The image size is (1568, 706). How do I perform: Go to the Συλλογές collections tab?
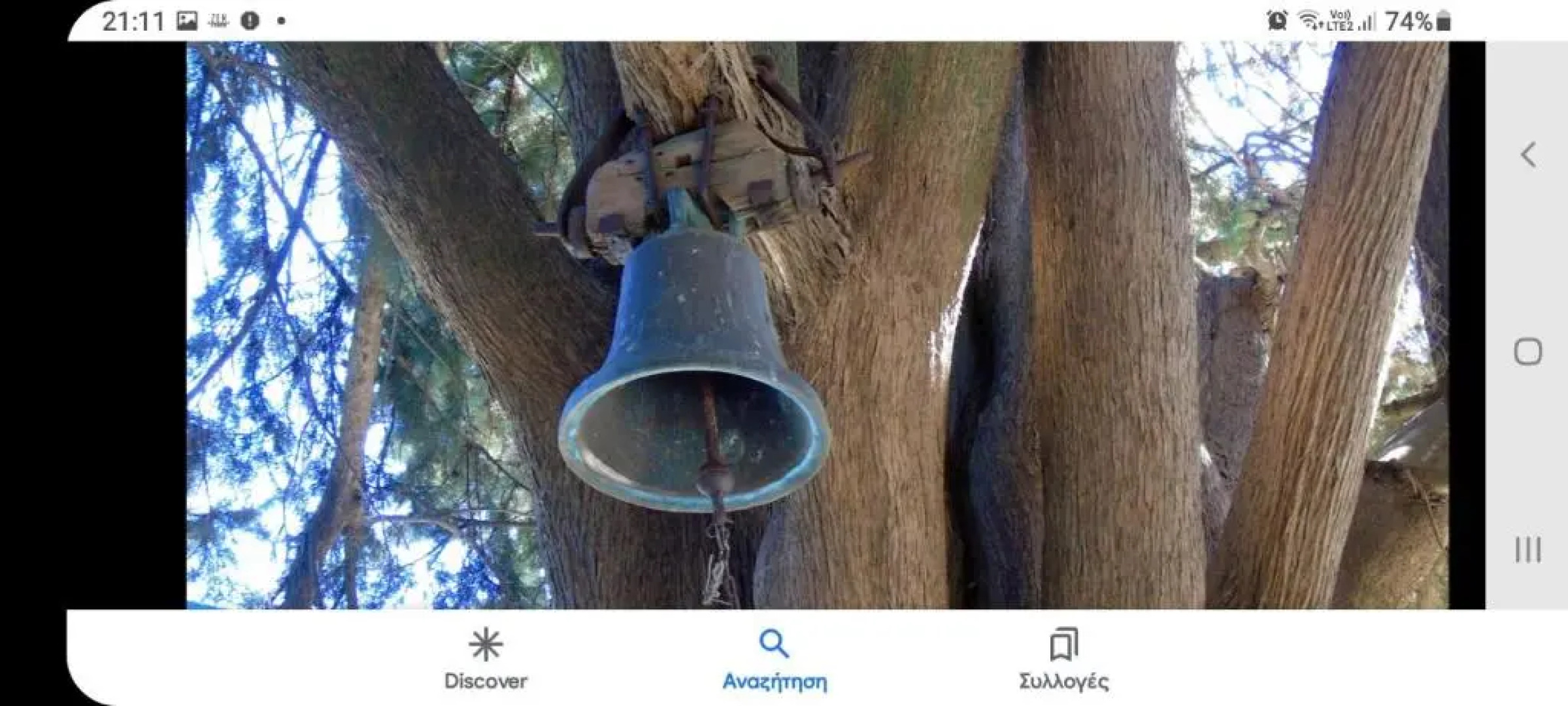1063,658
